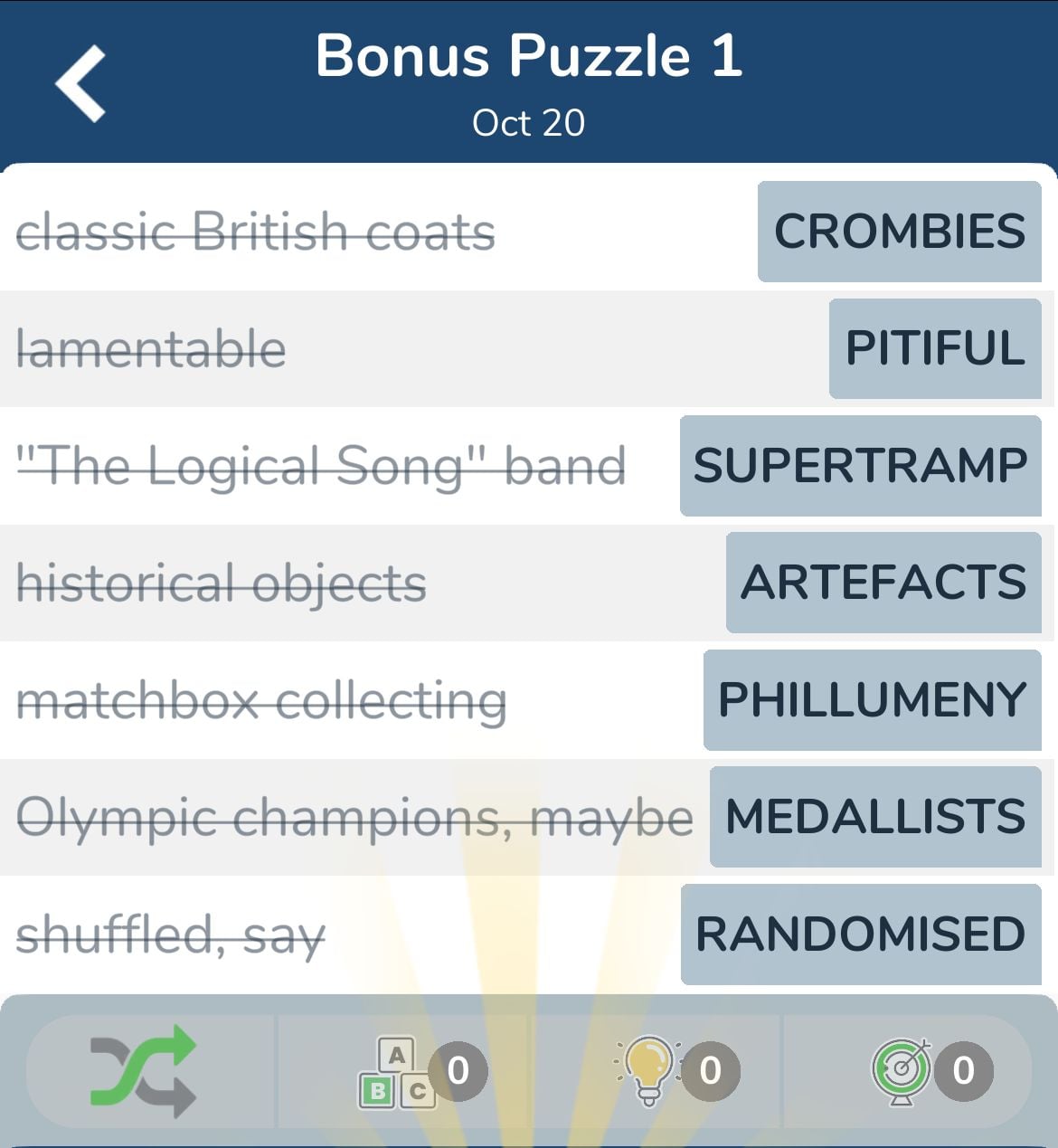This screenshot has width=1058, height=1148.
Task: Select the ARTEFACTS answer tile
Action: [x=883, y=583]
